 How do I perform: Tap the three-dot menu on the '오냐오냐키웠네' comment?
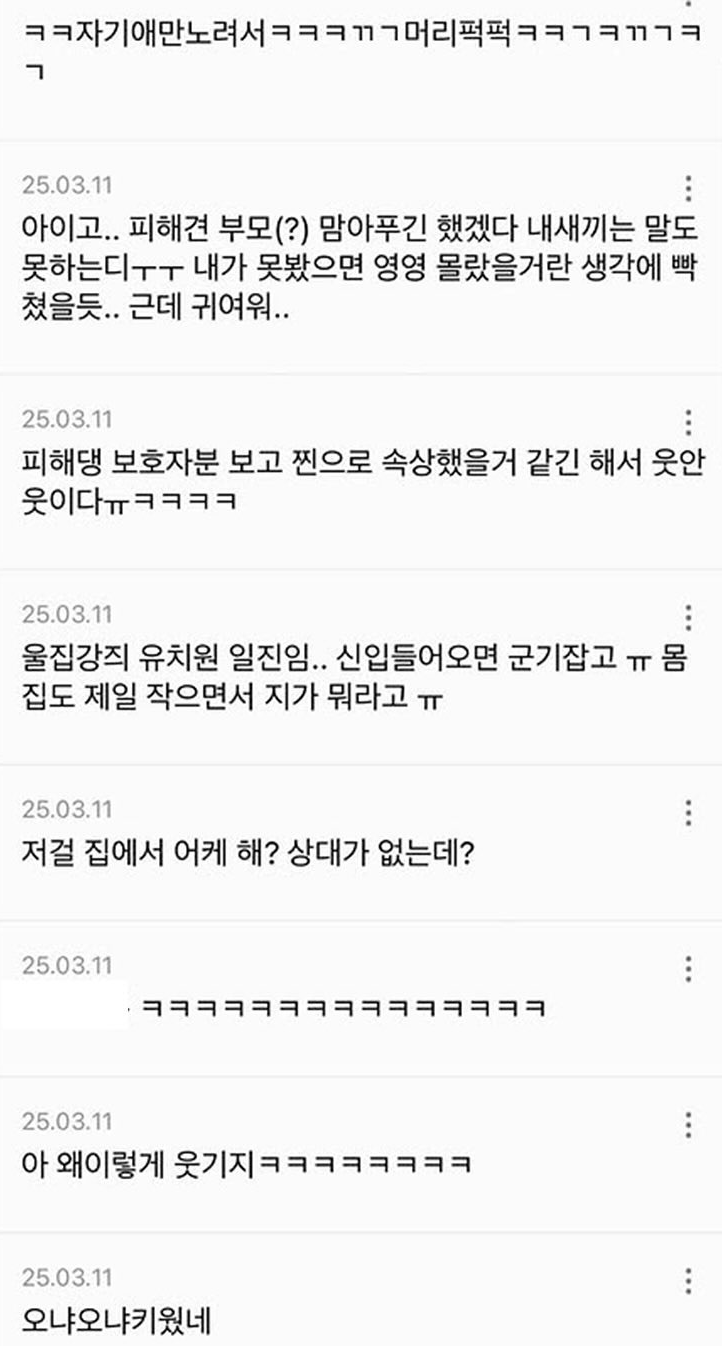click(x=688, y=1280)
